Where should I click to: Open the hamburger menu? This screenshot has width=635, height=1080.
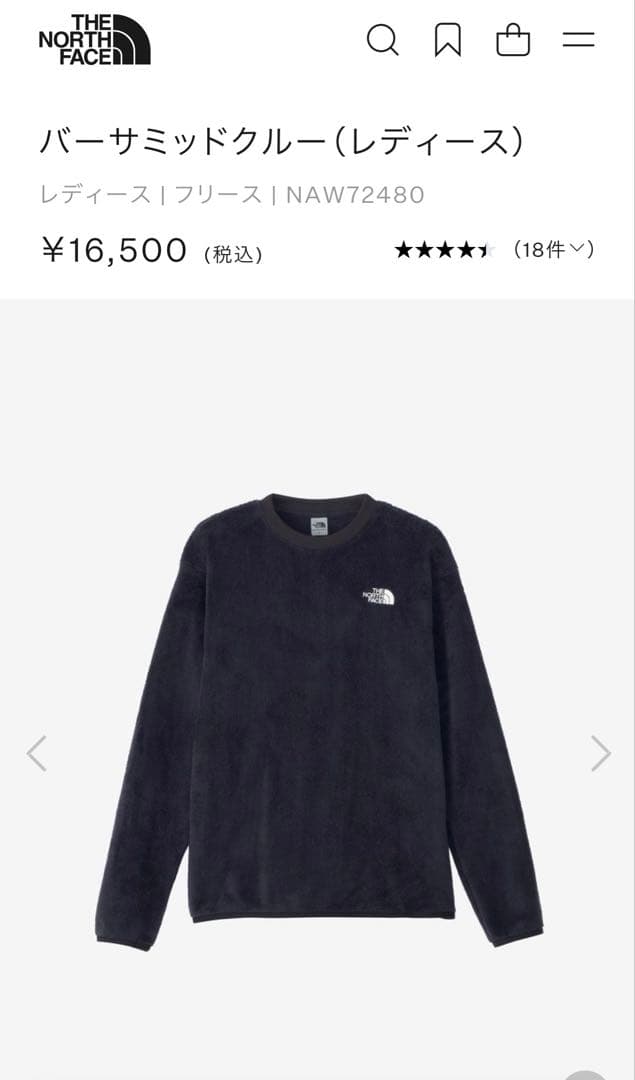578,41
